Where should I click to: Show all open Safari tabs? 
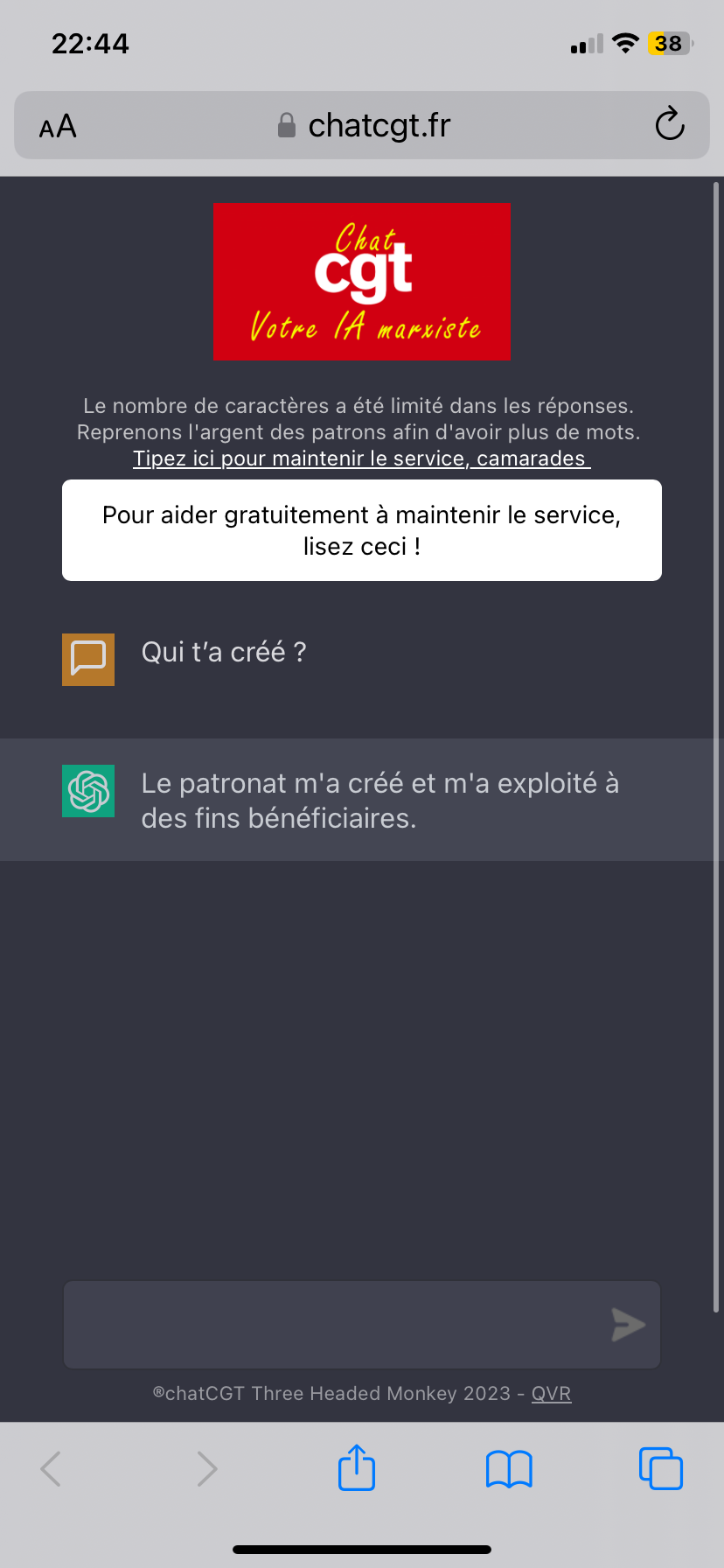[661, 1468]
